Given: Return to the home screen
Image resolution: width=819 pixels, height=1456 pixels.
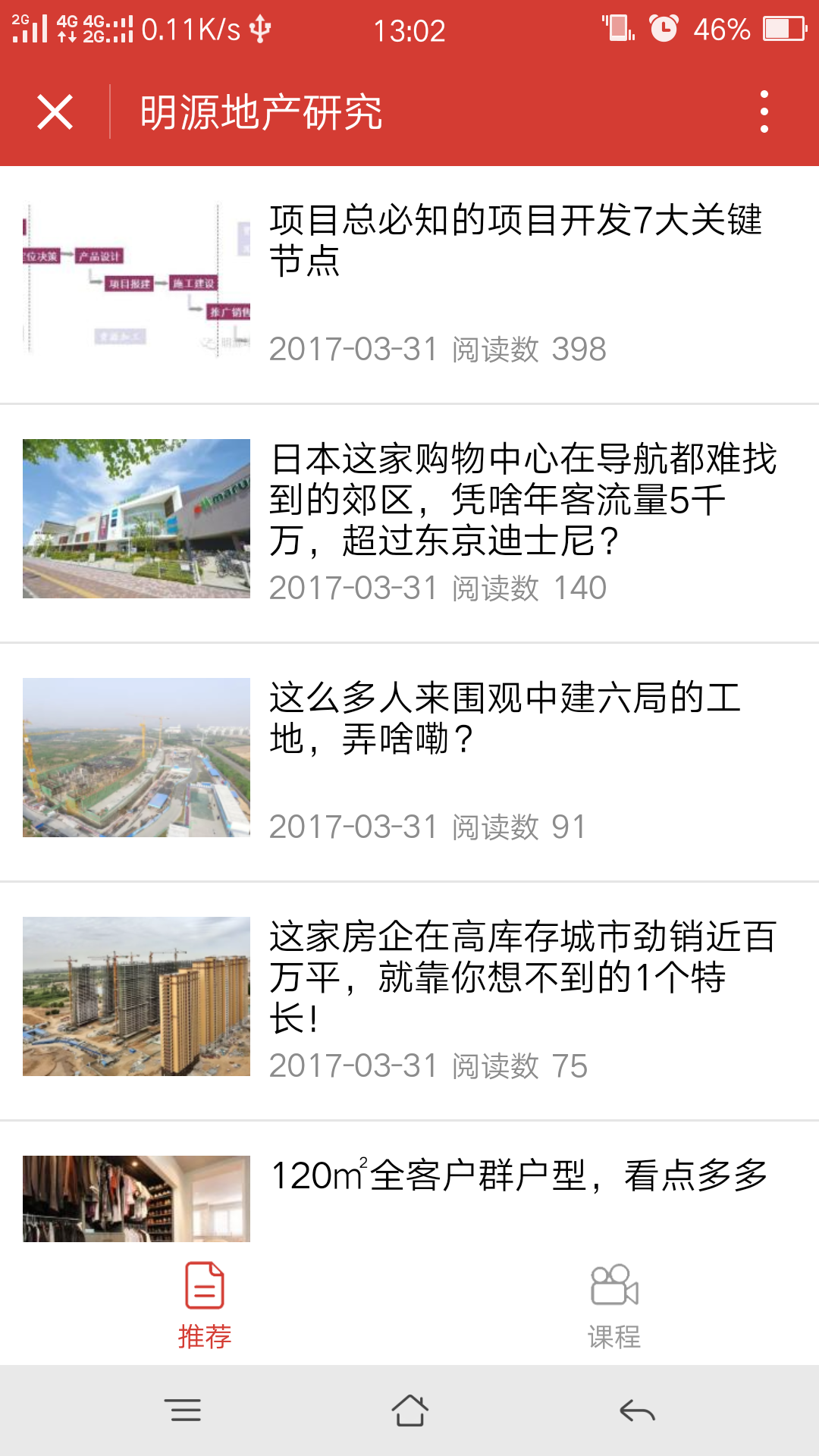Looking at the screenshot, I should click(x=409, y=1411).
